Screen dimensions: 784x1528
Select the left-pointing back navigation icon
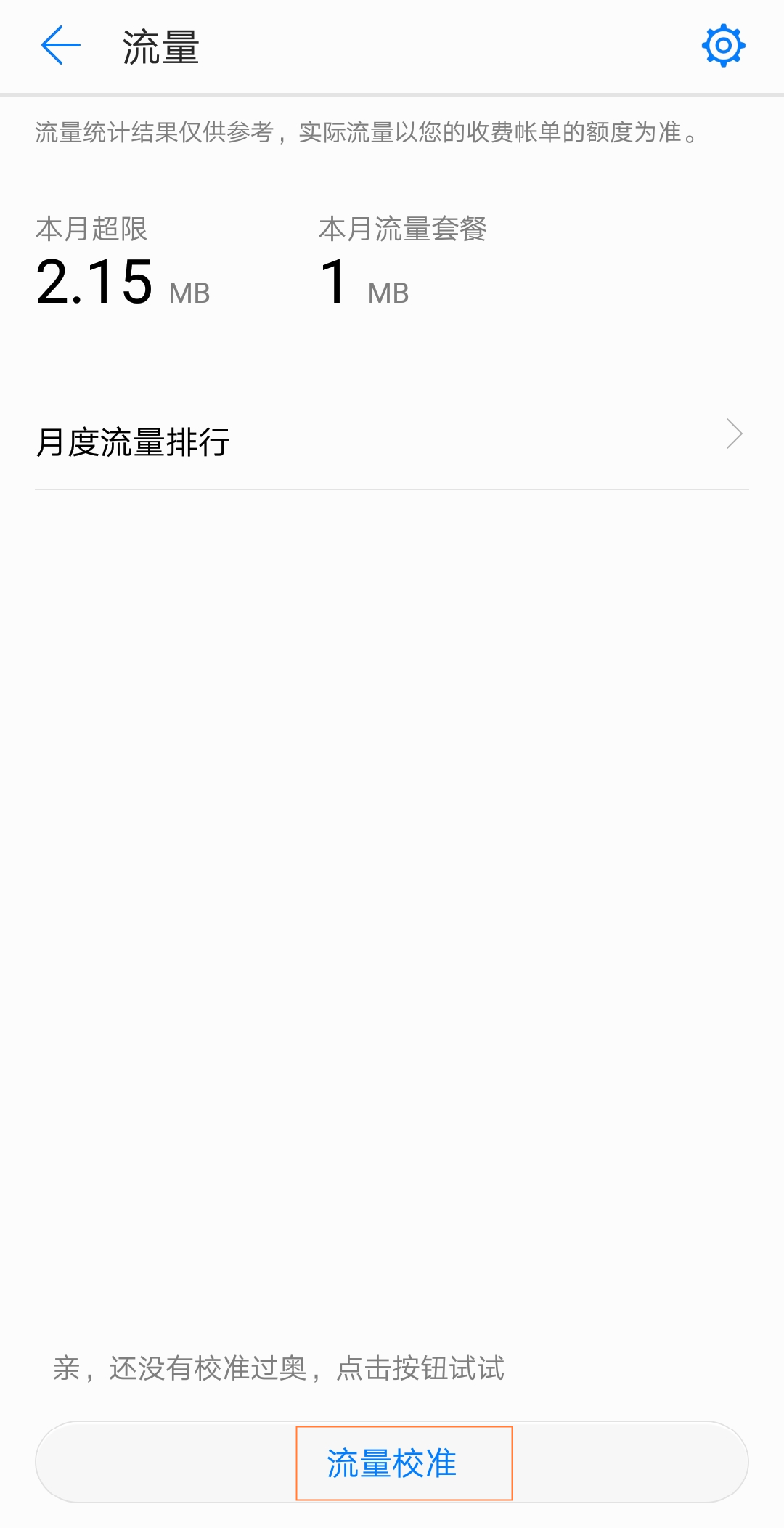click(61, 45)
